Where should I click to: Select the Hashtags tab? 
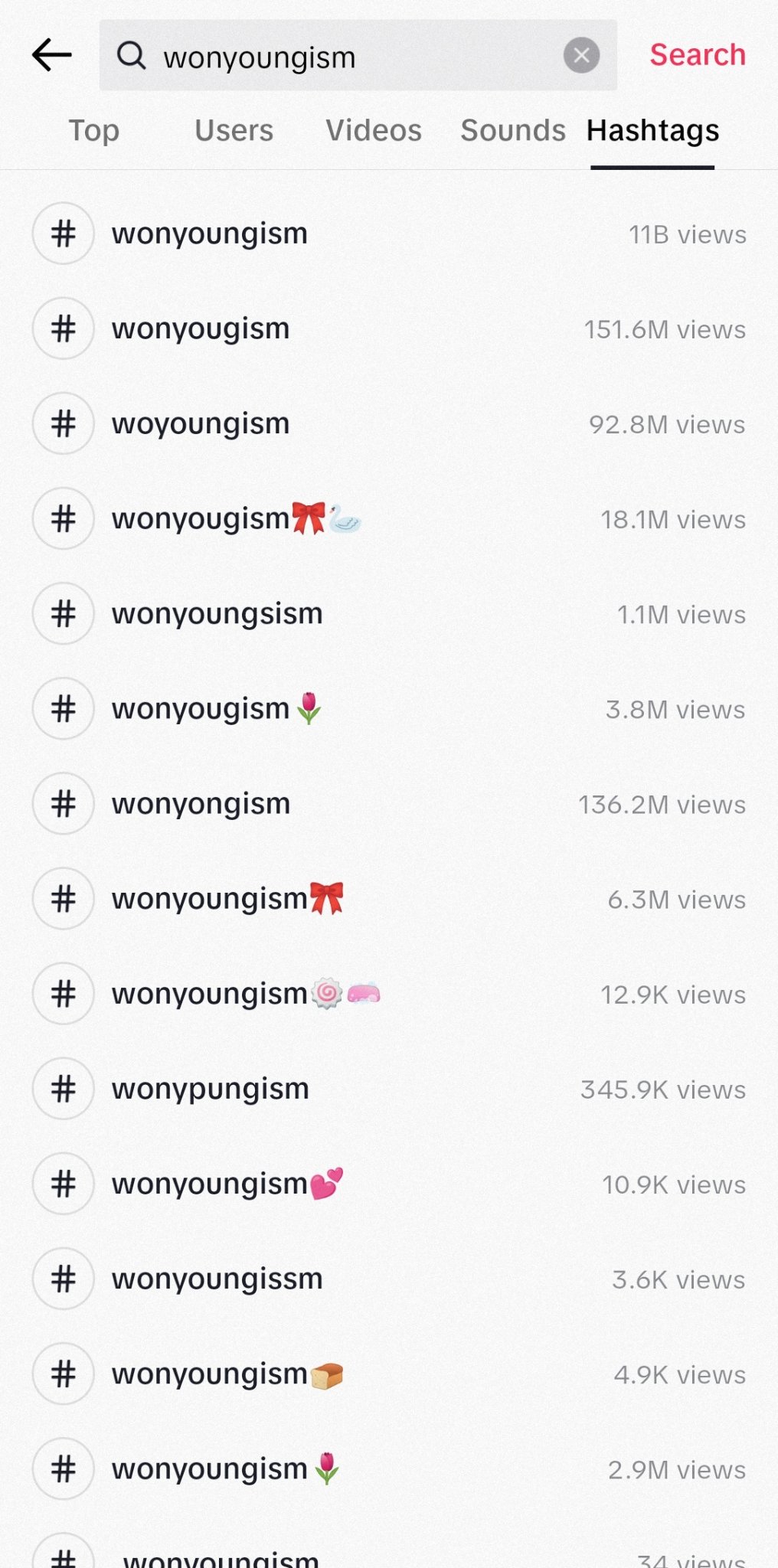[x=652, y=131]
